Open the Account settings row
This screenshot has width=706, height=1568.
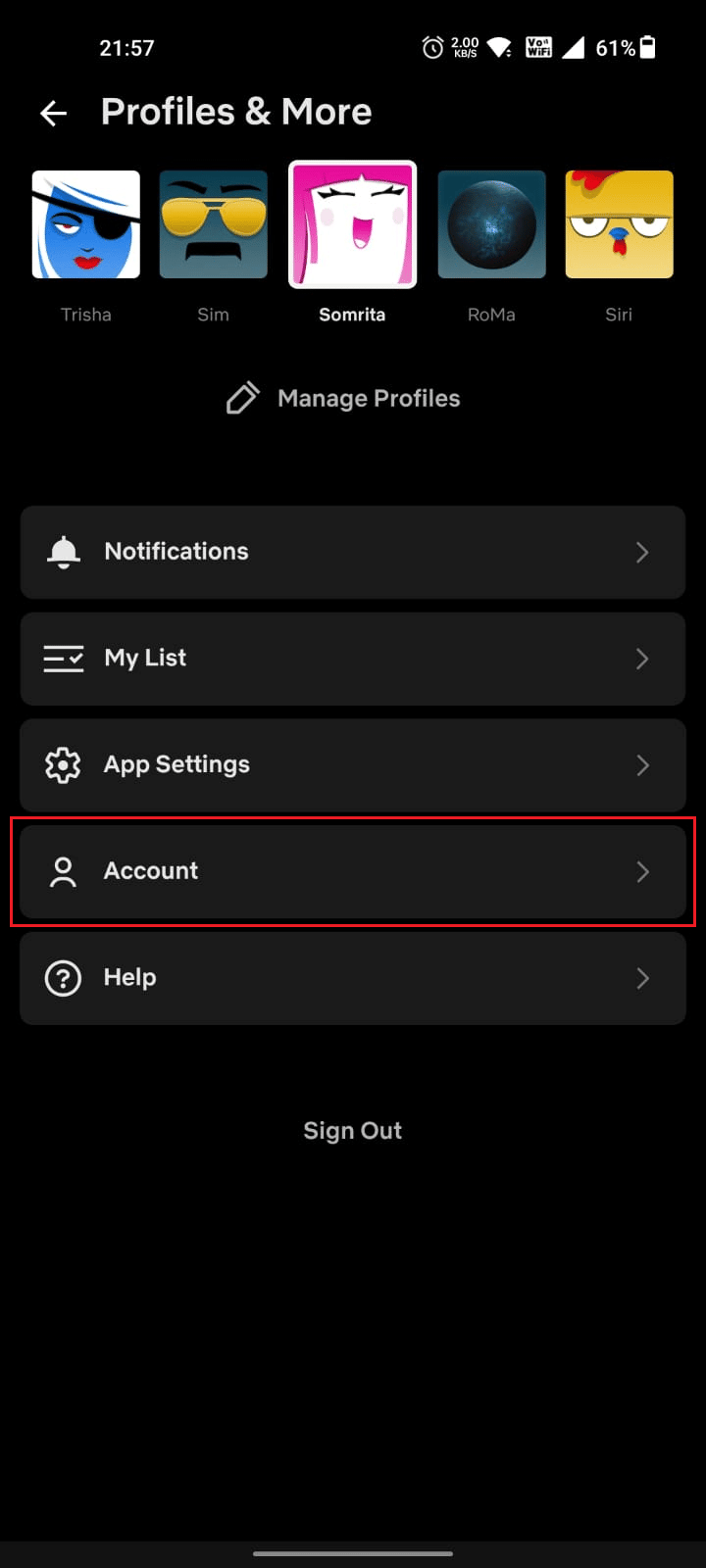pos(352,871)
